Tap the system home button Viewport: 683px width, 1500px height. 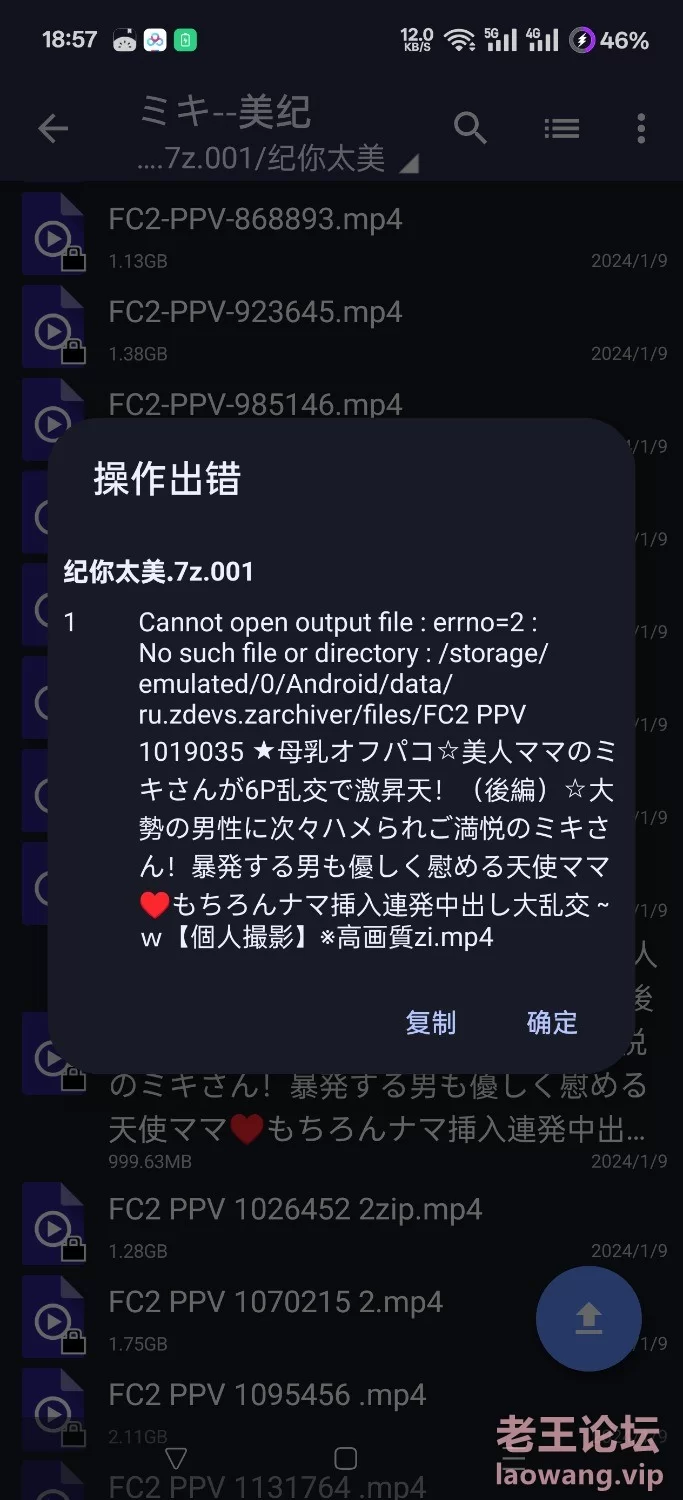click(x=345, y=1458)
